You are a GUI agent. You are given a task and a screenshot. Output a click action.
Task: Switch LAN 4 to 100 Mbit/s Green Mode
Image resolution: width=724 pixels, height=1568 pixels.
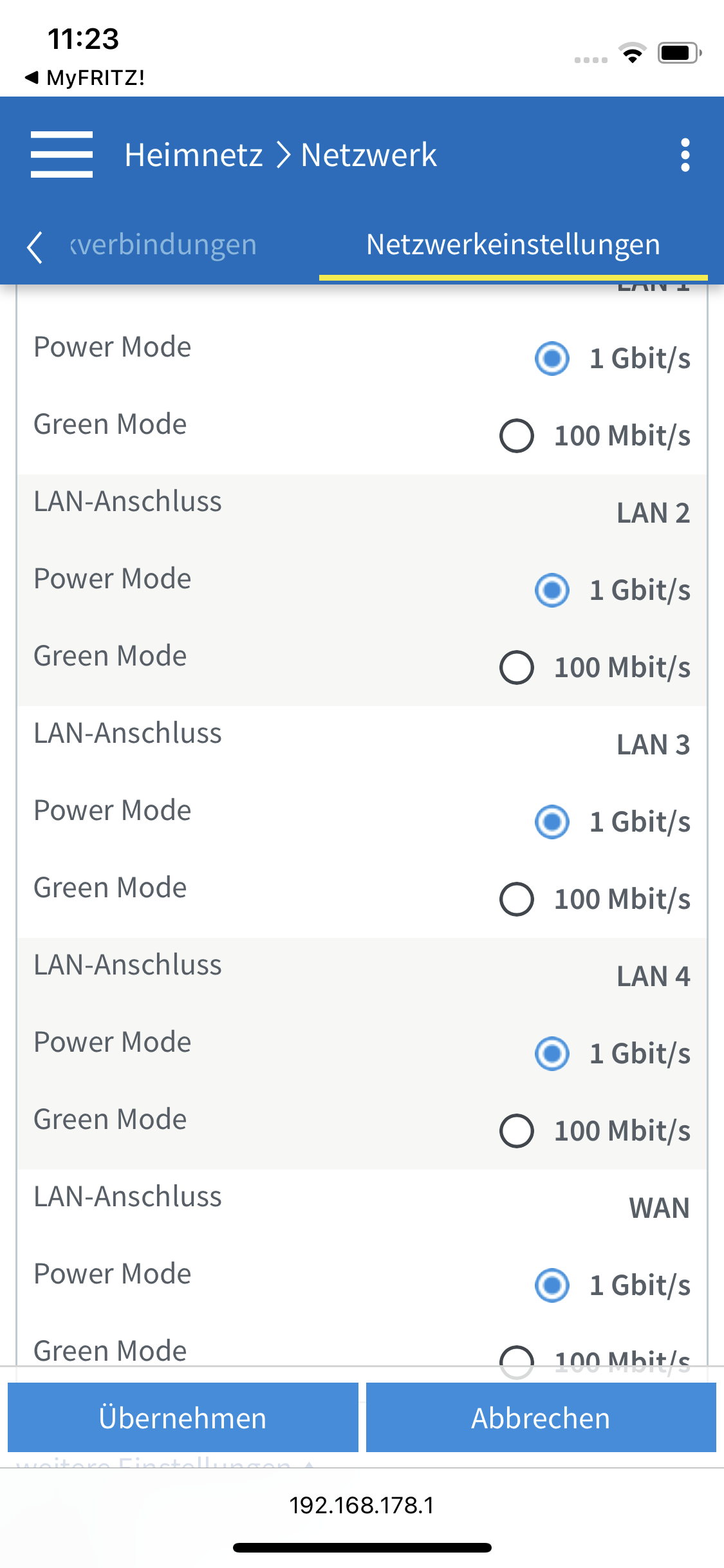[517, 1131]
